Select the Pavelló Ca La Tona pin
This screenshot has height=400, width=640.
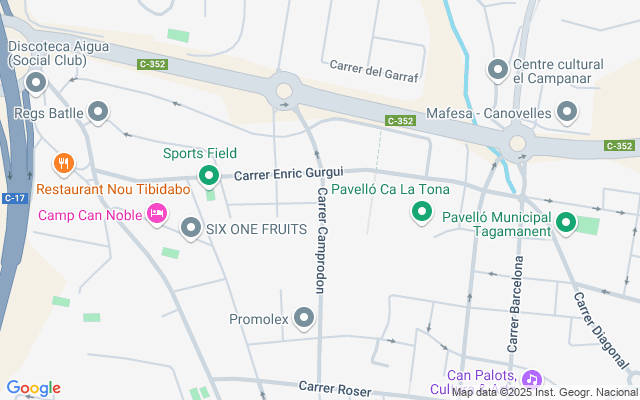422,212
